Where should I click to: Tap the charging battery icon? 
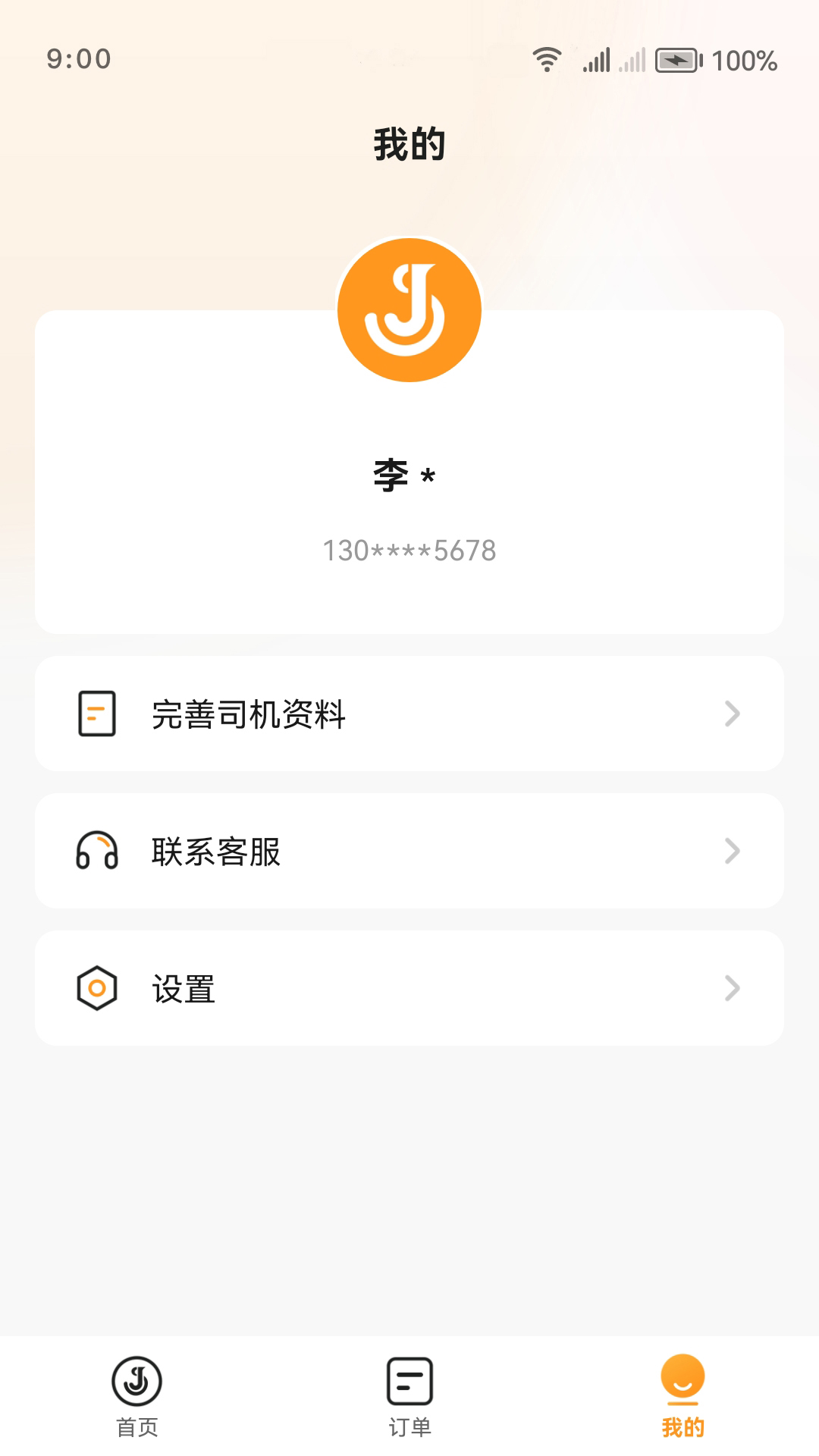[x=679, y=61]
